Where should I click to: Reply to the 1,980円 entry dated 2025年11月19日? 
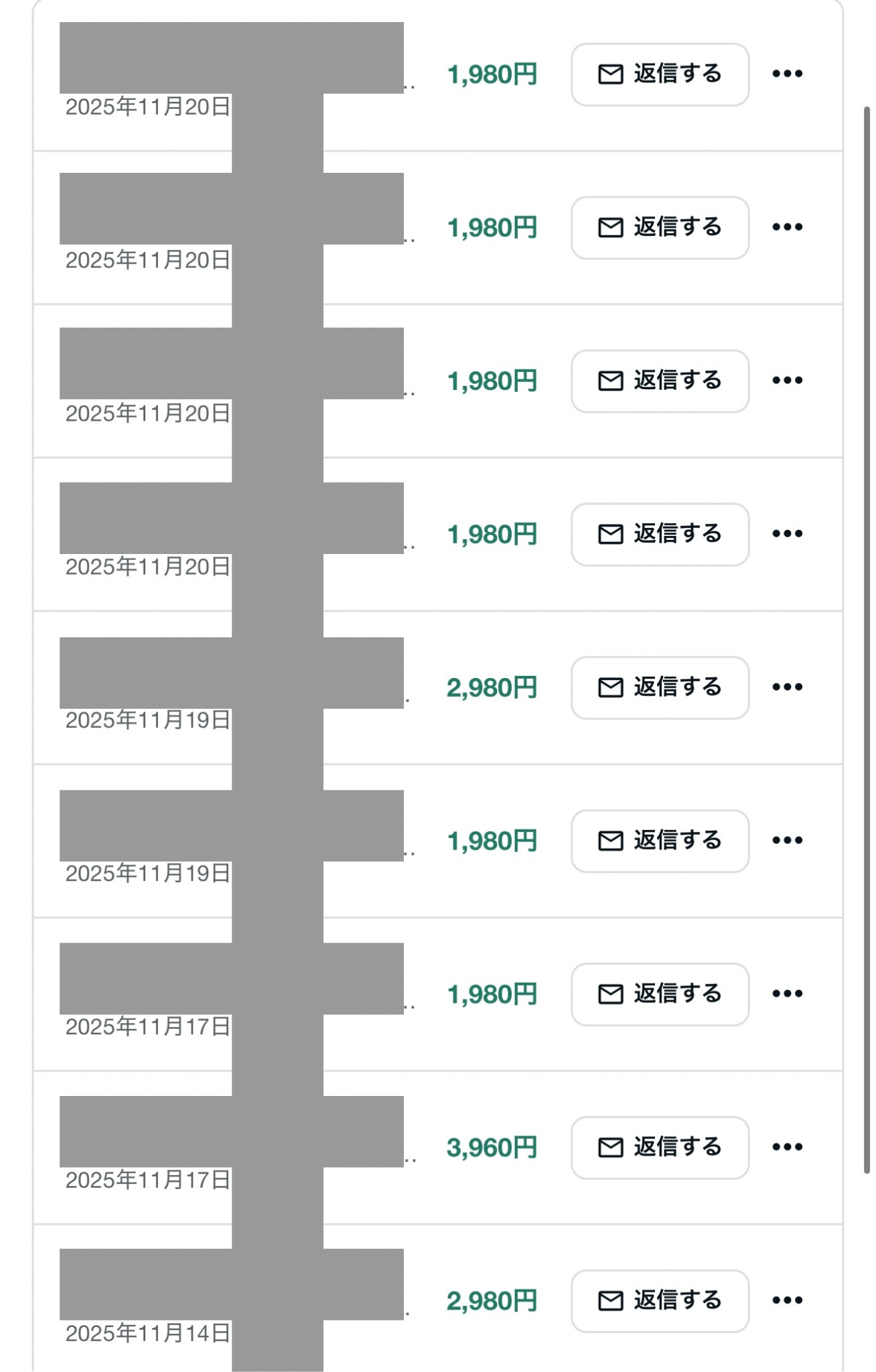[x=659, y=841]
